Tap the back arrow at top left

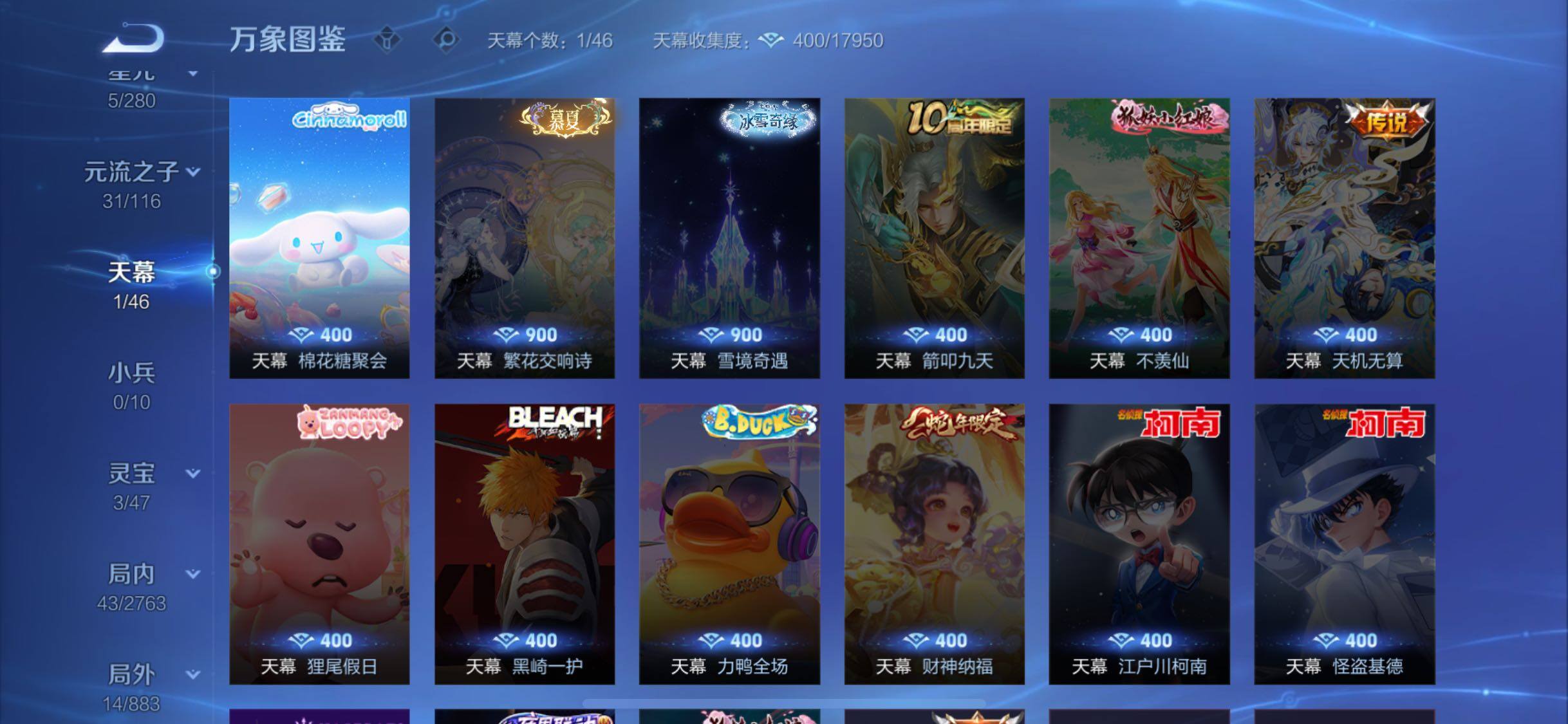134,39
